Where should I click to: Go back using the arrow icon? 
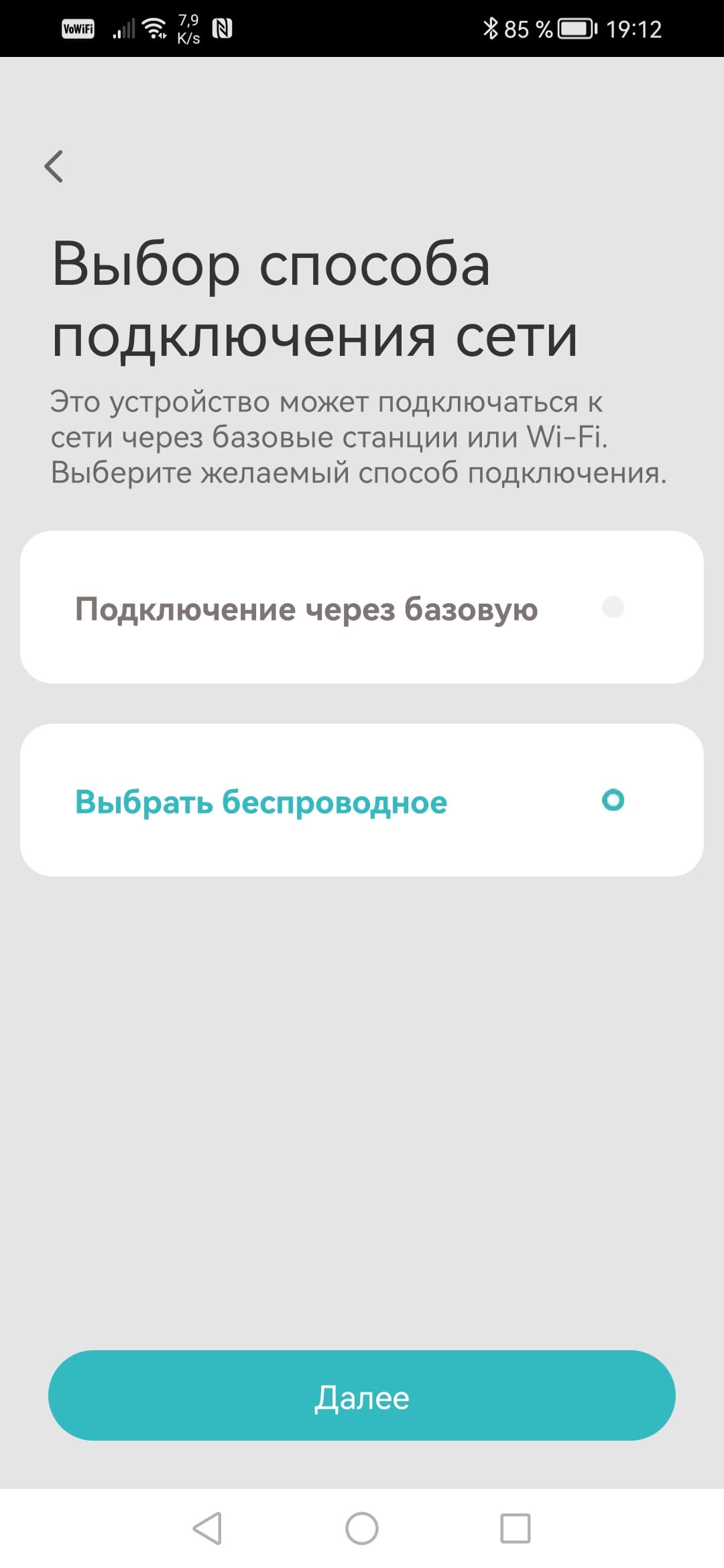pos(54,166)
